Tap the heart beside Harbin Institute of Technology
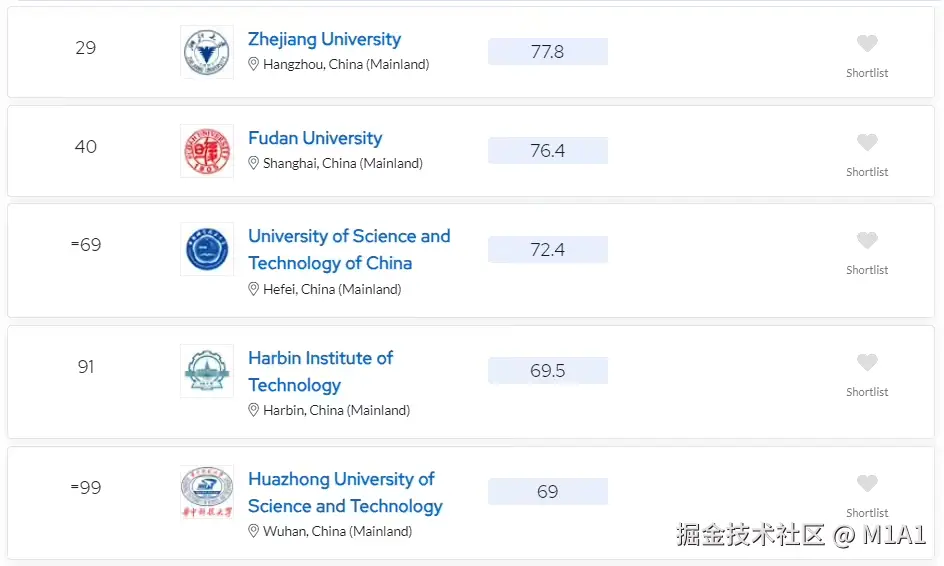Screen dimensions: 944x566 pyautogui.click(x=867, y=363)
